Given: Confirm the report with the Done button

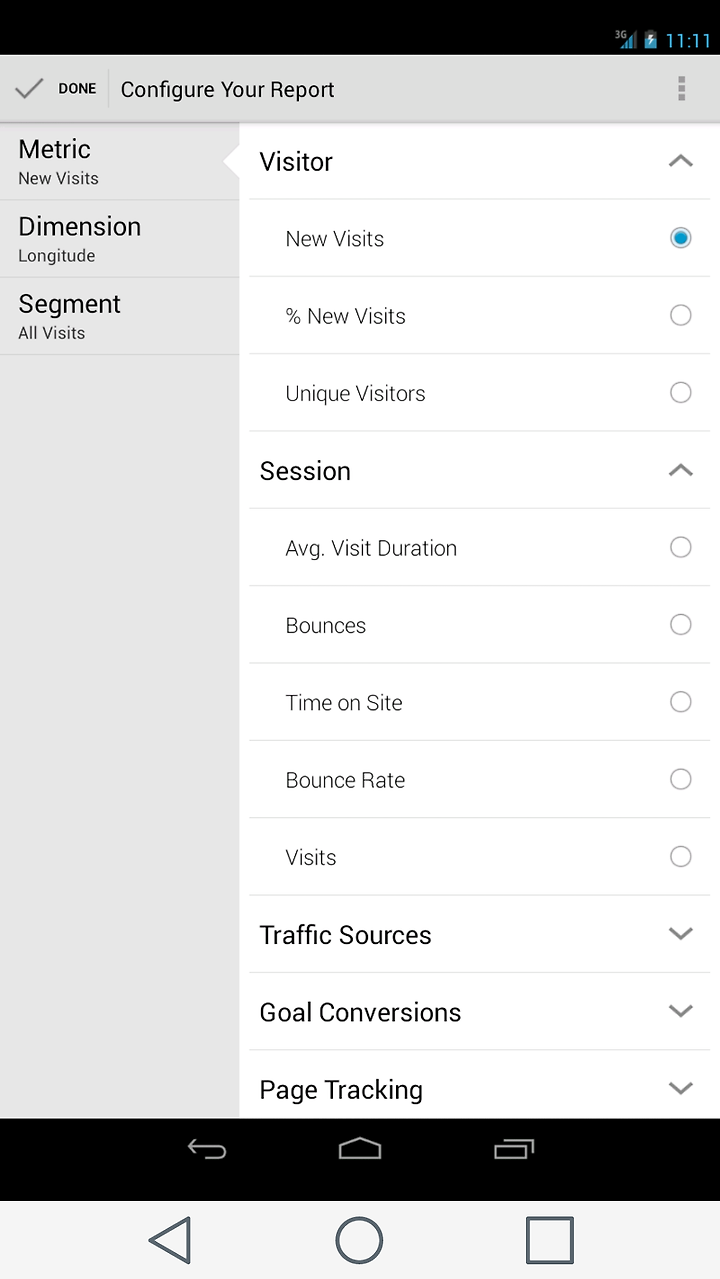Looking at the screenshot, I should coord(55,89).
